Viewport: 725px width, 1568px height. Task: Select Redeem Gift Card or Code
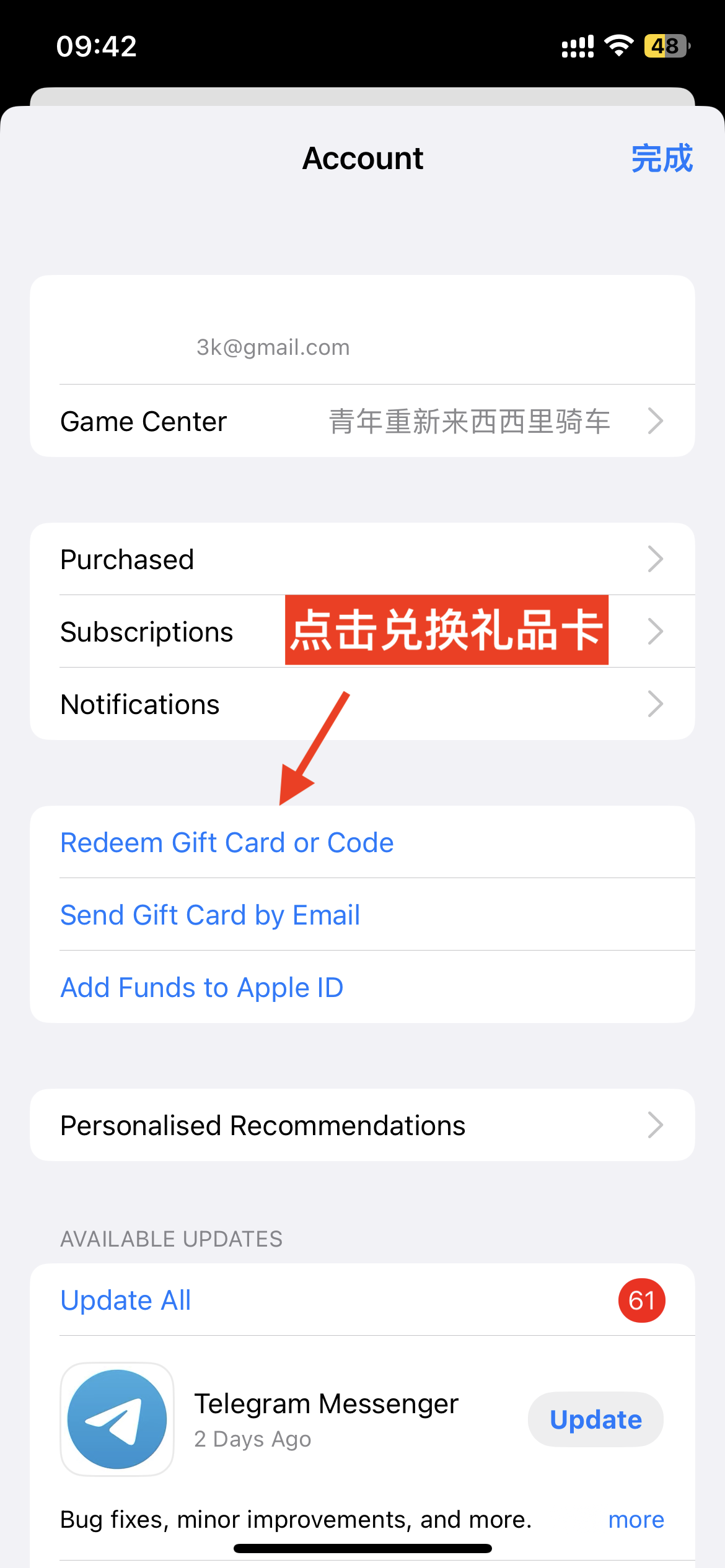(x=227, y=842)
